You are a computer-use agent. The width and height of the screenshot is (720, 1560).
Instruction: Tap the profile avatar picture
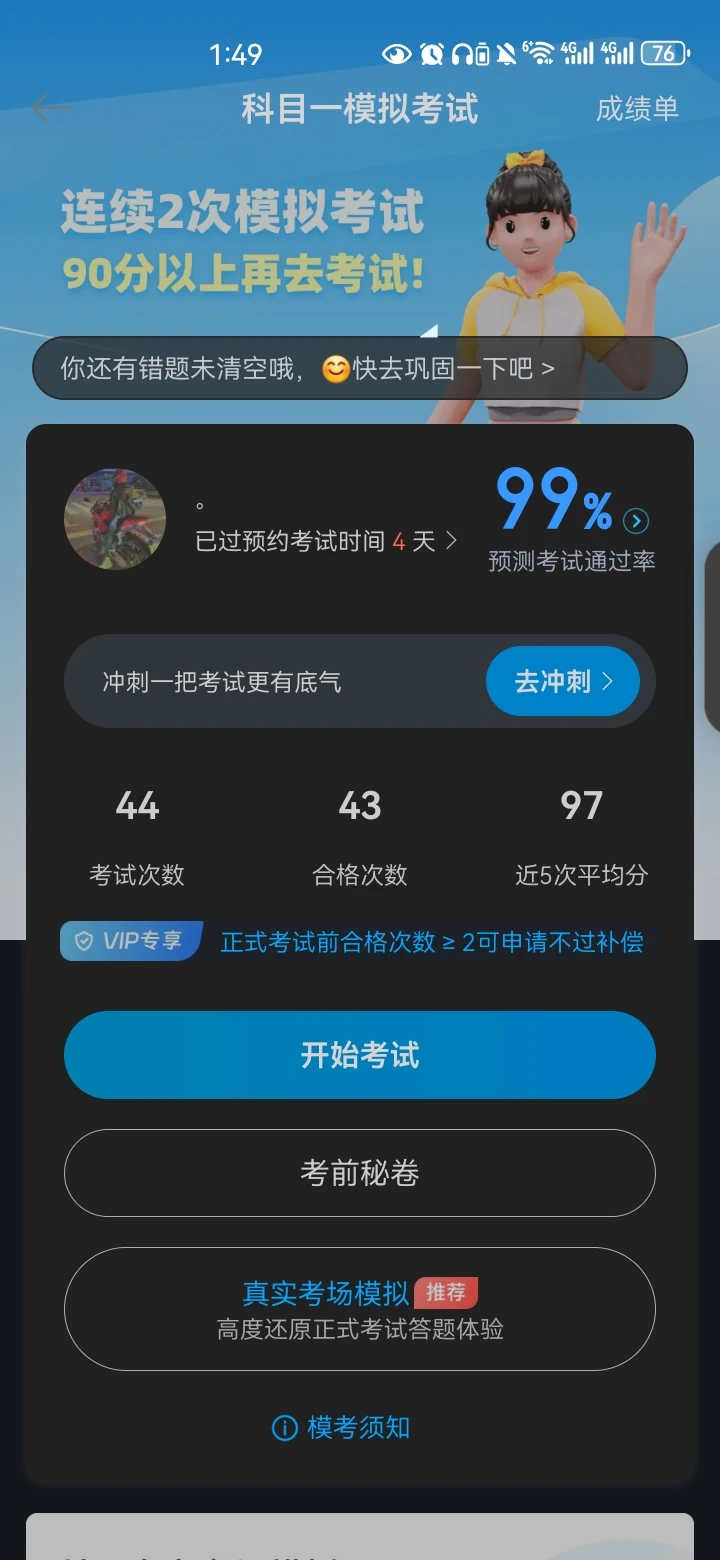click(115, 519)
